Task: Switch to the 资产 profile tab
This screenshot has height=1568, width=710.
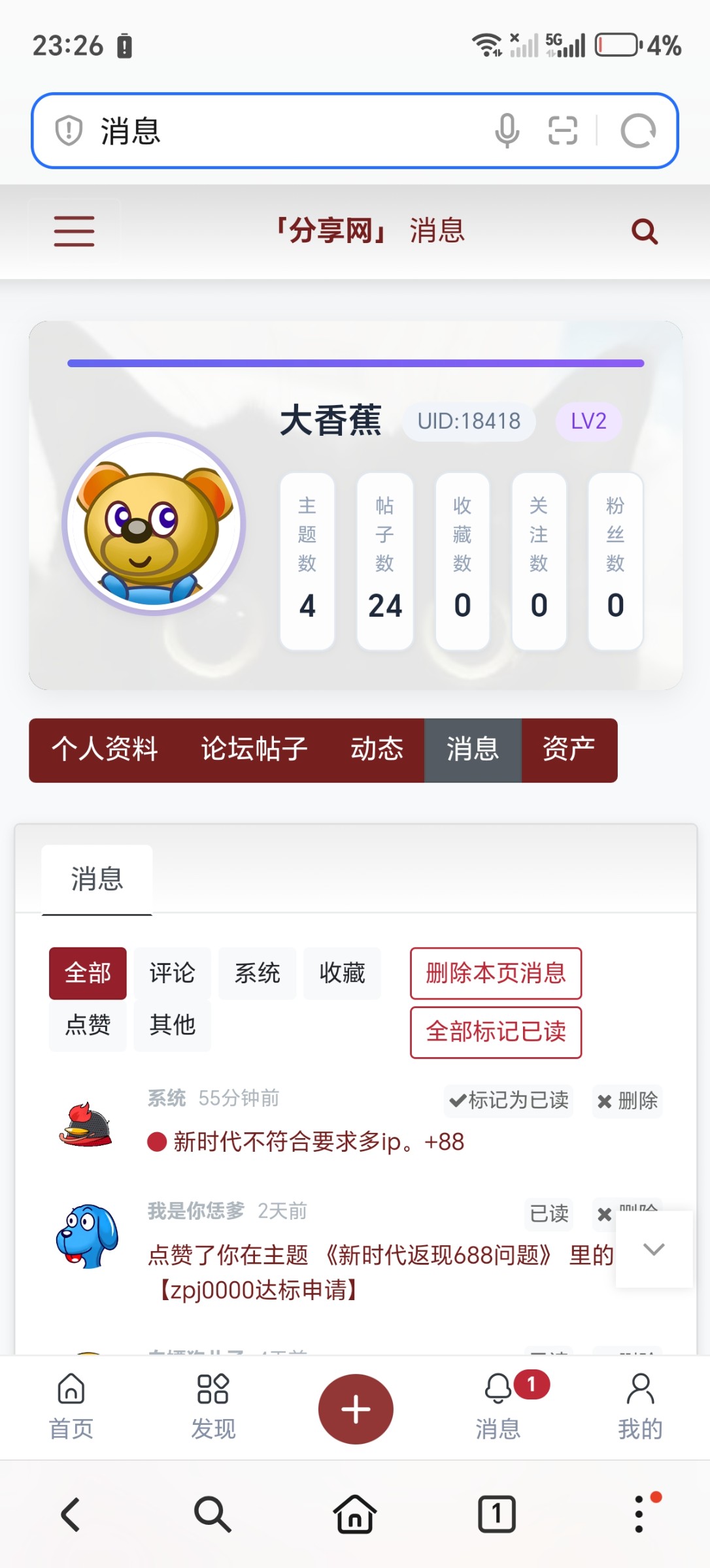Action: 568,750
